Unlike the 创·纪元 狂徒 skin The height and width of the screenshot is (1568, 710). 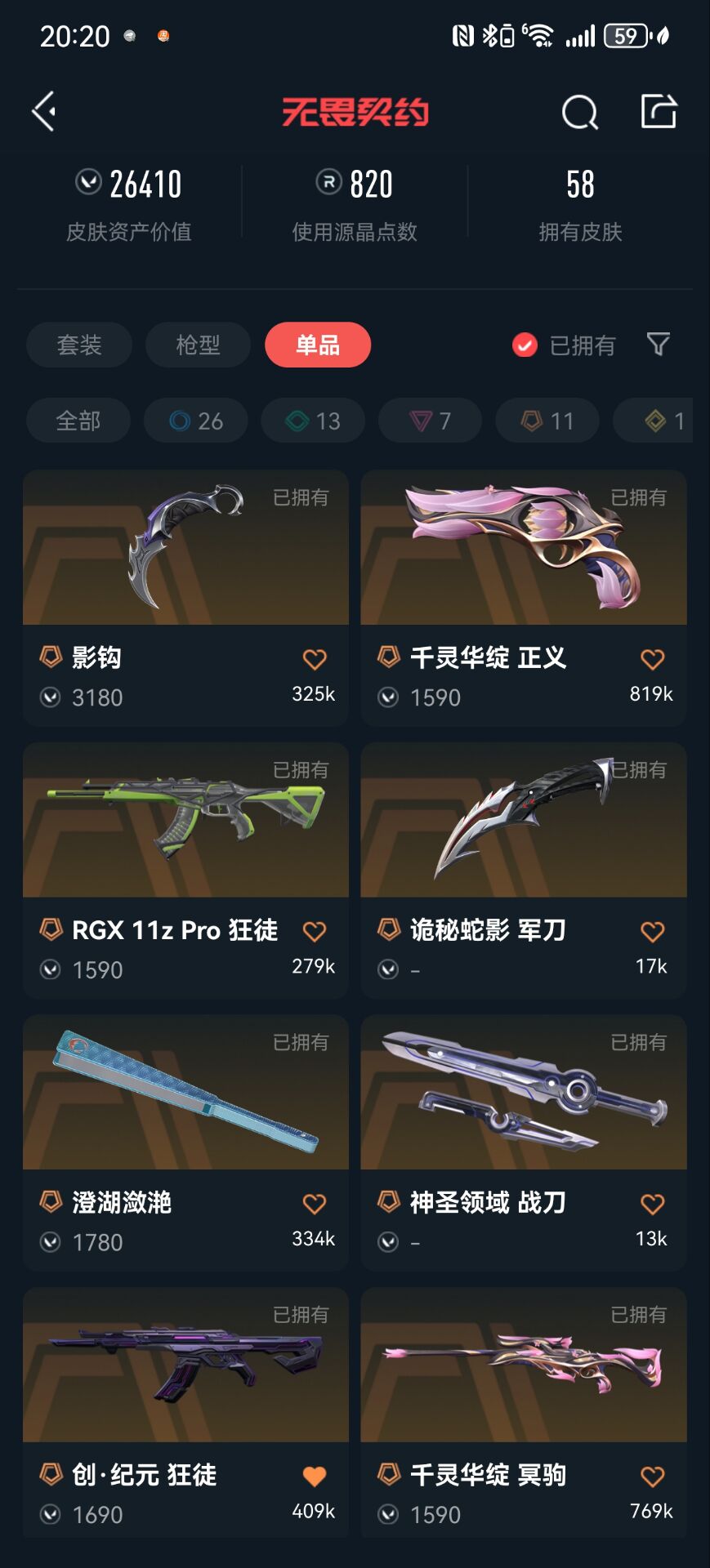click(x=315, y=1476)
